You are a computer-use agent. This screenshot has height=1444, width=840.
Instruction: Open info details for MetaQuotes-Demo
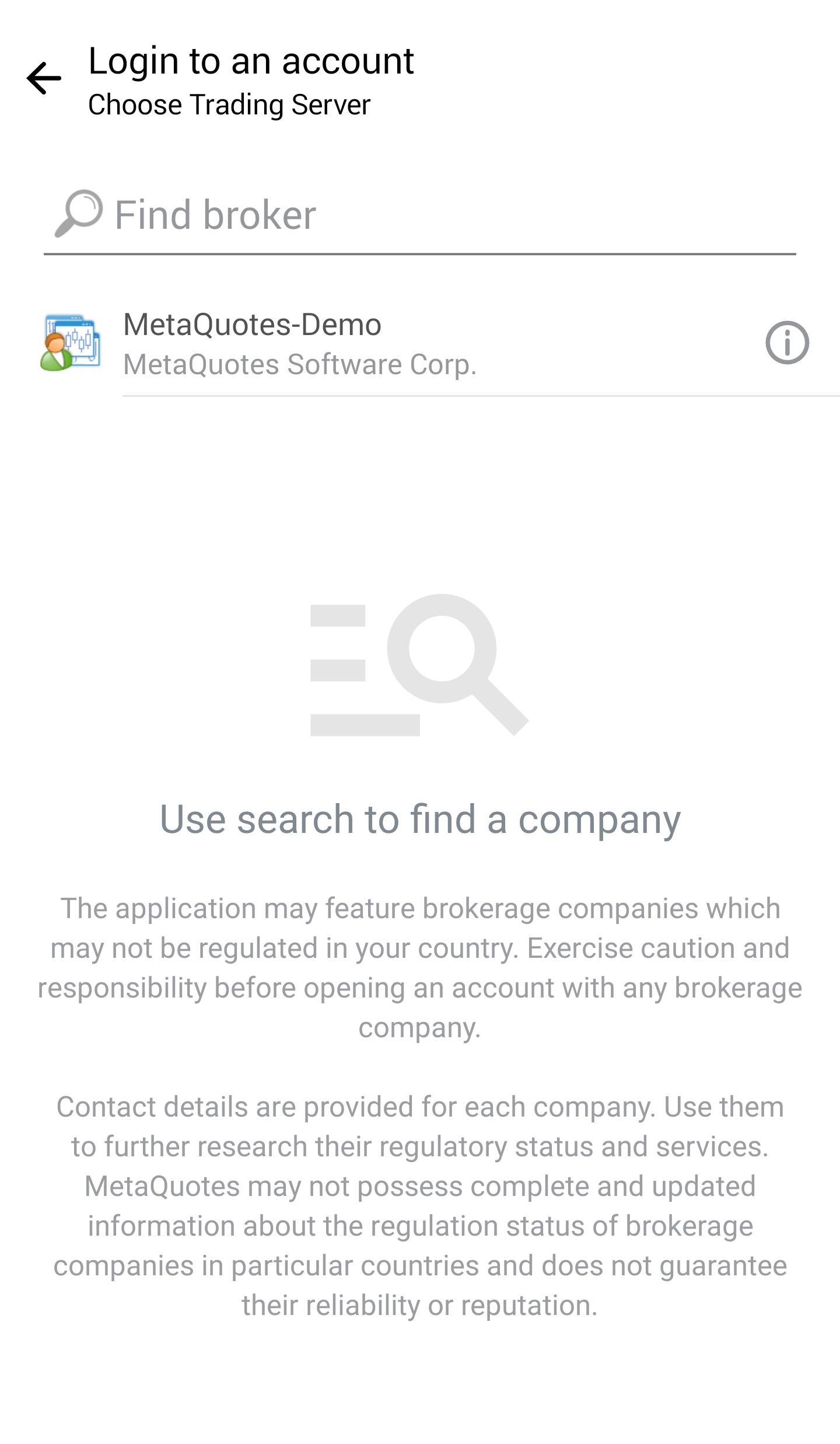click(787, 343)
